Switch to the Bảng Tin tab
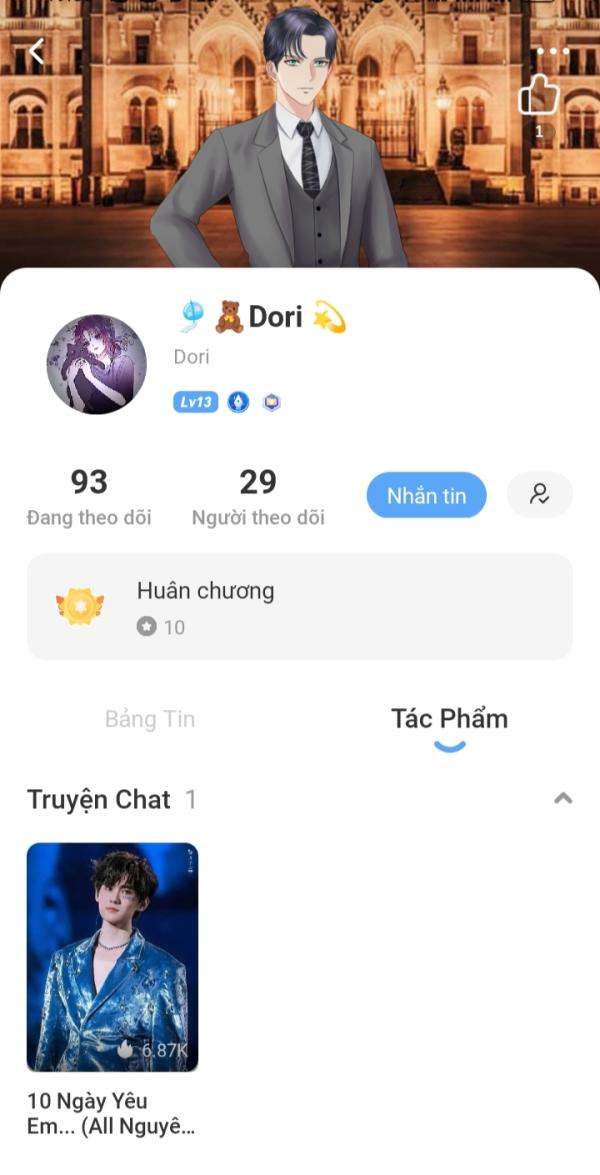This screenshot has width=600, height=1175. [150, 719]
